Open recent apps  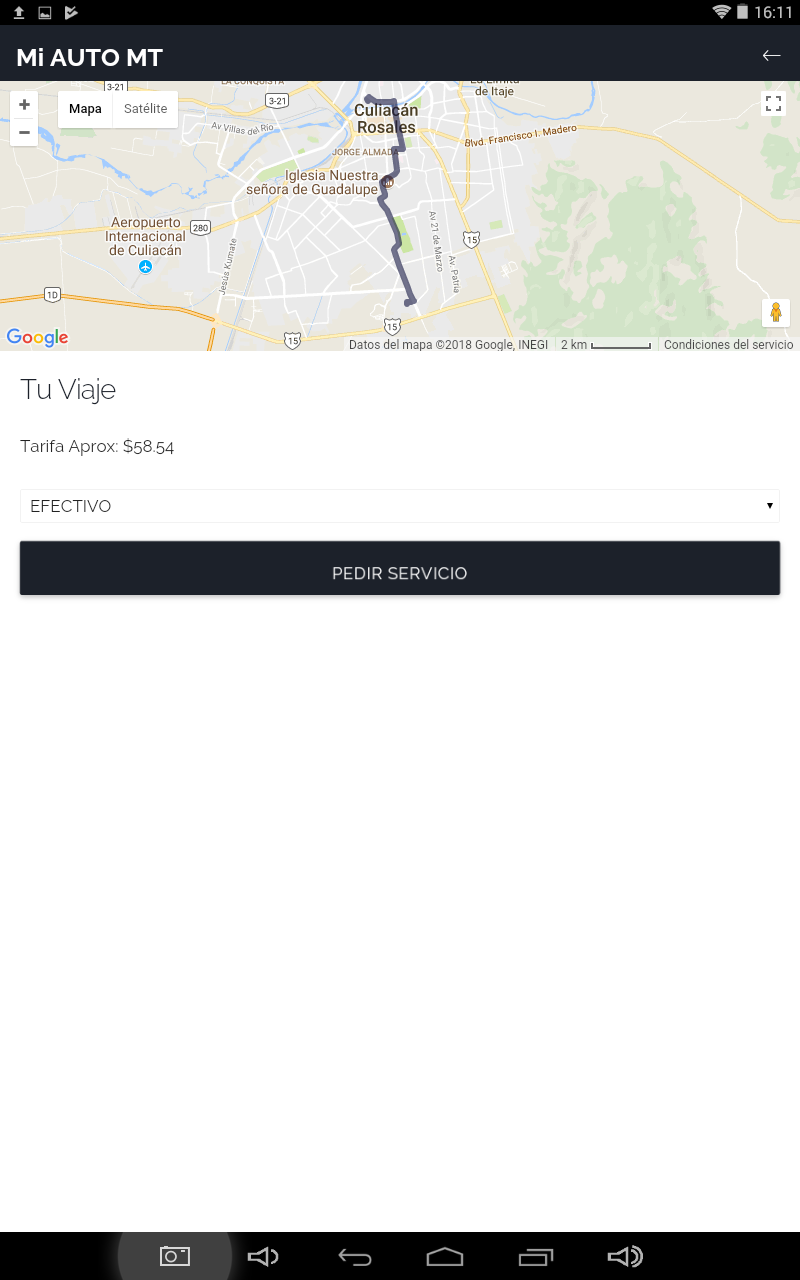coord(536,1257)
